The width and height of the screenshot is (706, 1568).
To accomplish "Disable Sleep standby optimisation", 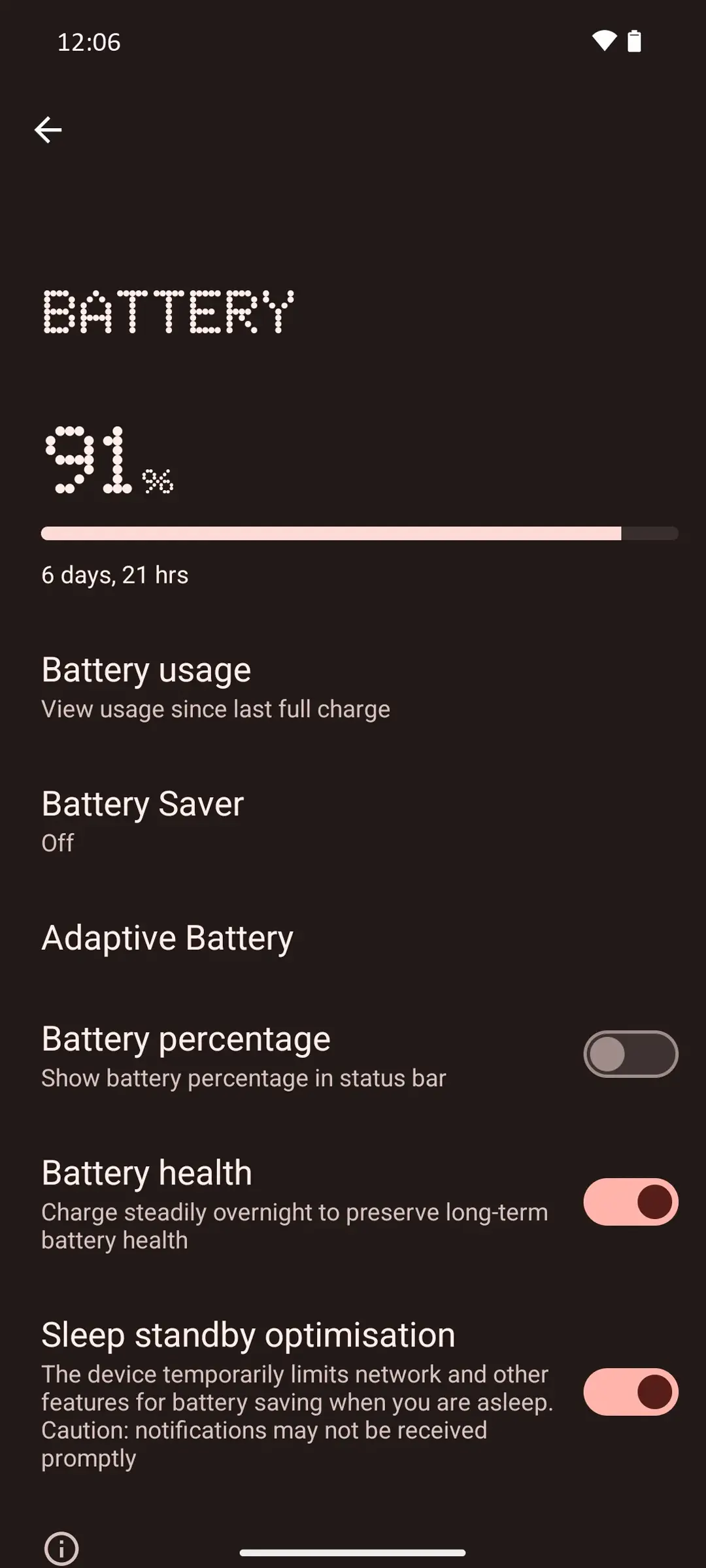I will 630,1392.
